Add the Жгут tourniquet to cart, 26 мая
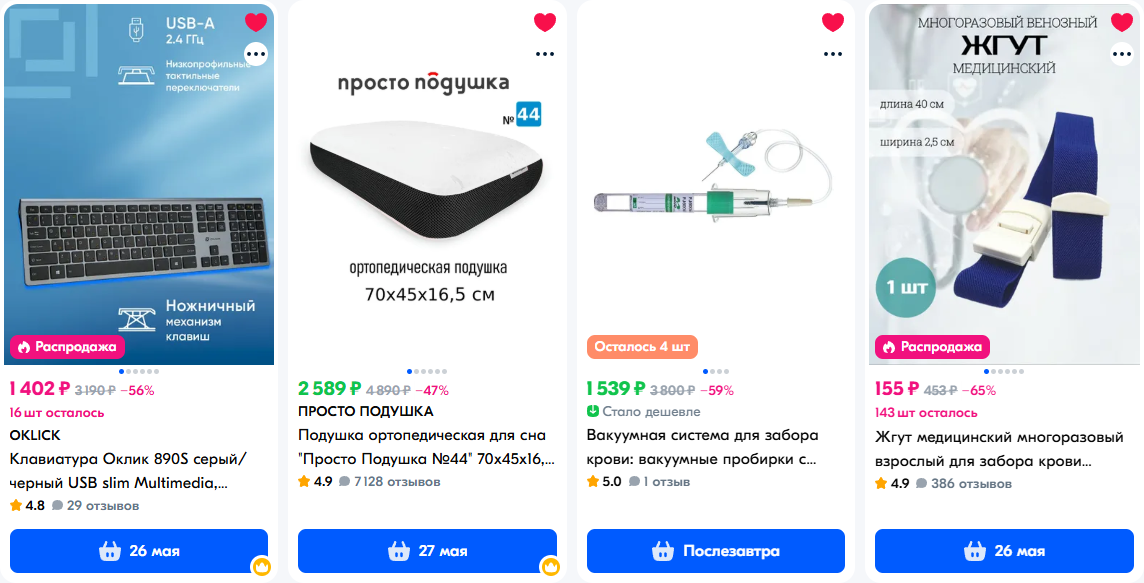Viewport: 1144px width, 583px height. pos(1004,551)
